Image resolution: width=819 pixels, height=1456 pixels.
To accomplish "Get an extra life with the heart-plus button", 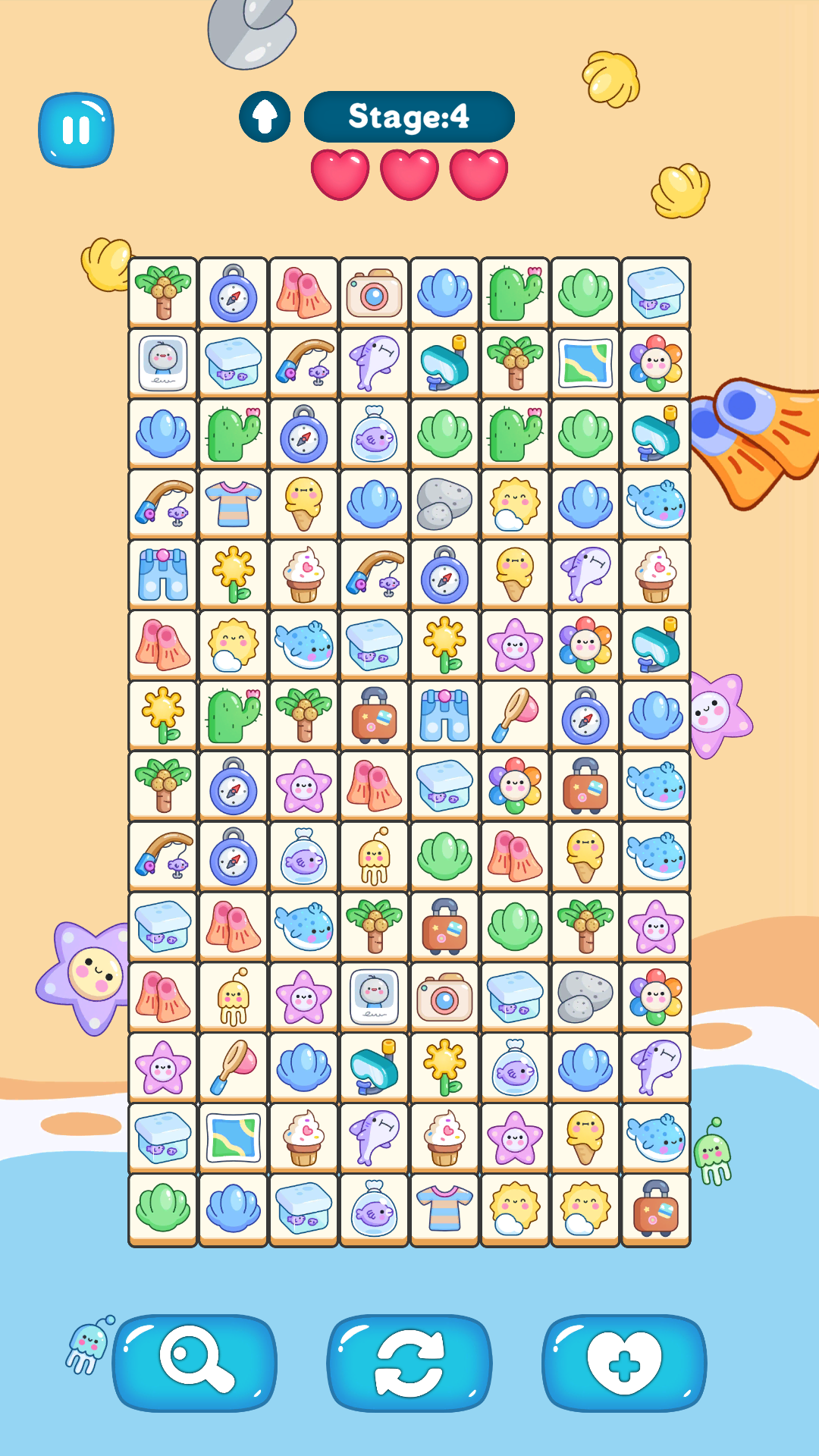I will tap(624, 1363).
